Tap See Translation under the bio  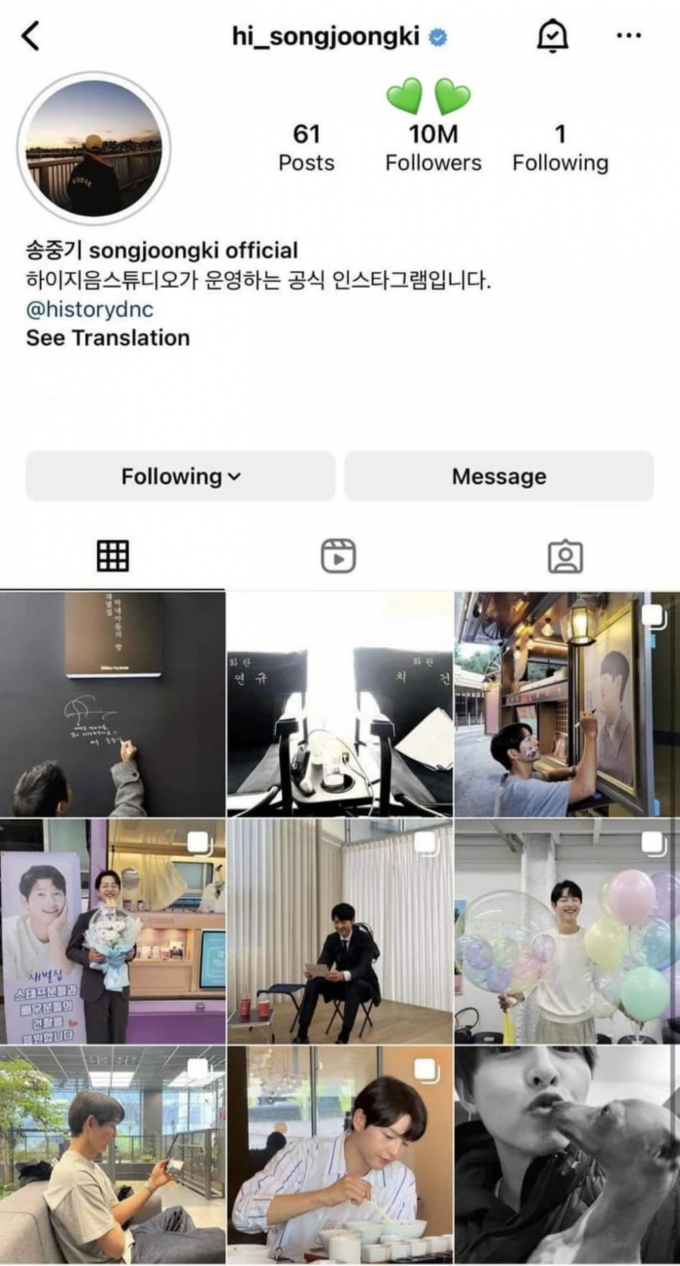coord(108,338)
